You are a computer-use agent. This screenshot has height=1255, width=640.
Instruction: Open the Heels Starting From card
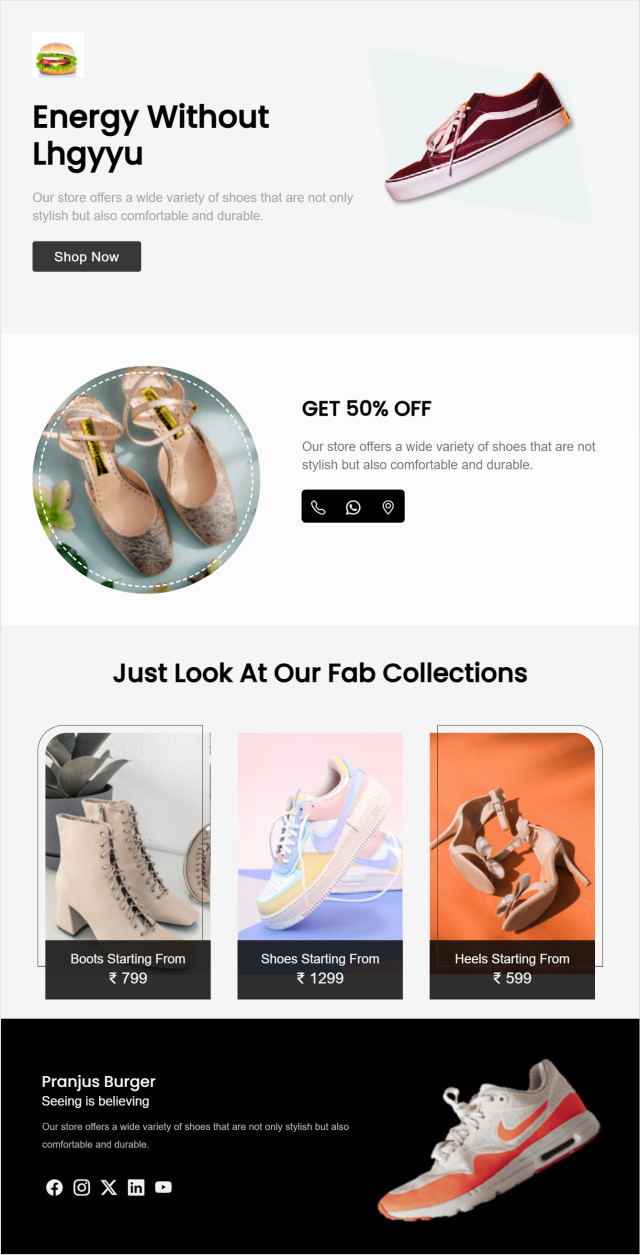click(x=512, y=866)
